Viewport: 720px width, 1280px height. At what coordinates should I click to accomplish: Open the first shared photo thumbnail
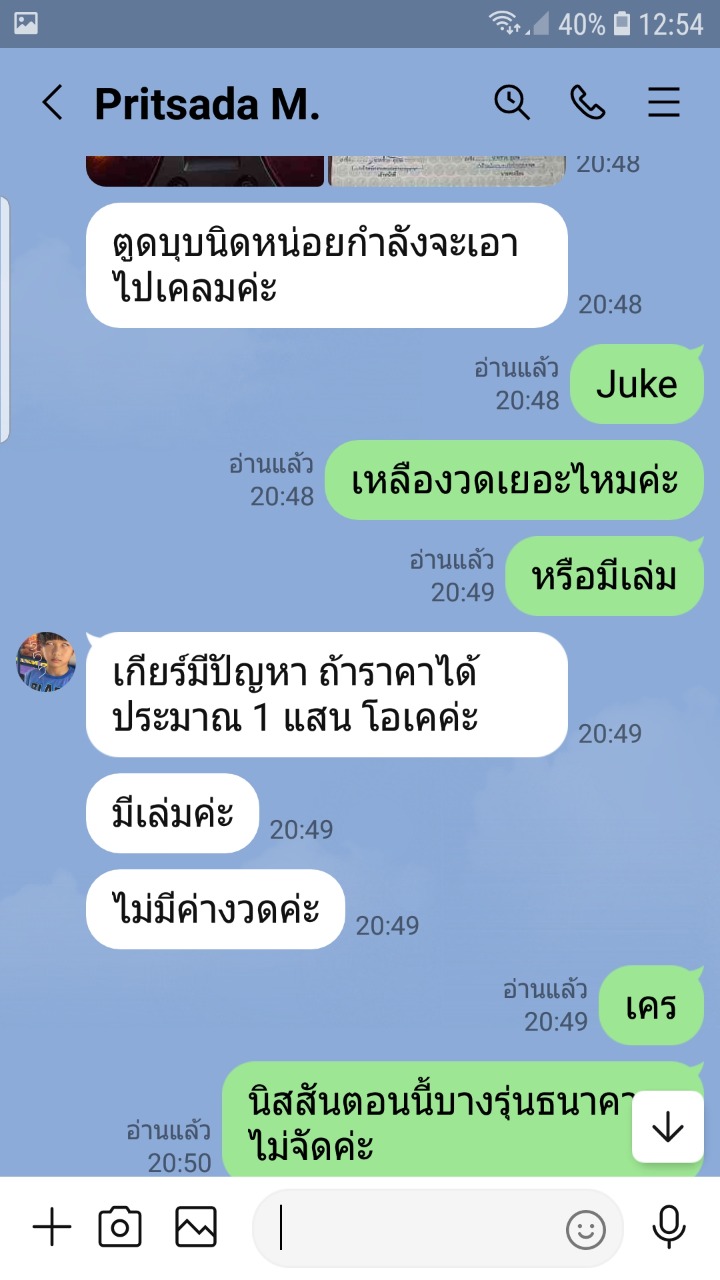205,170
